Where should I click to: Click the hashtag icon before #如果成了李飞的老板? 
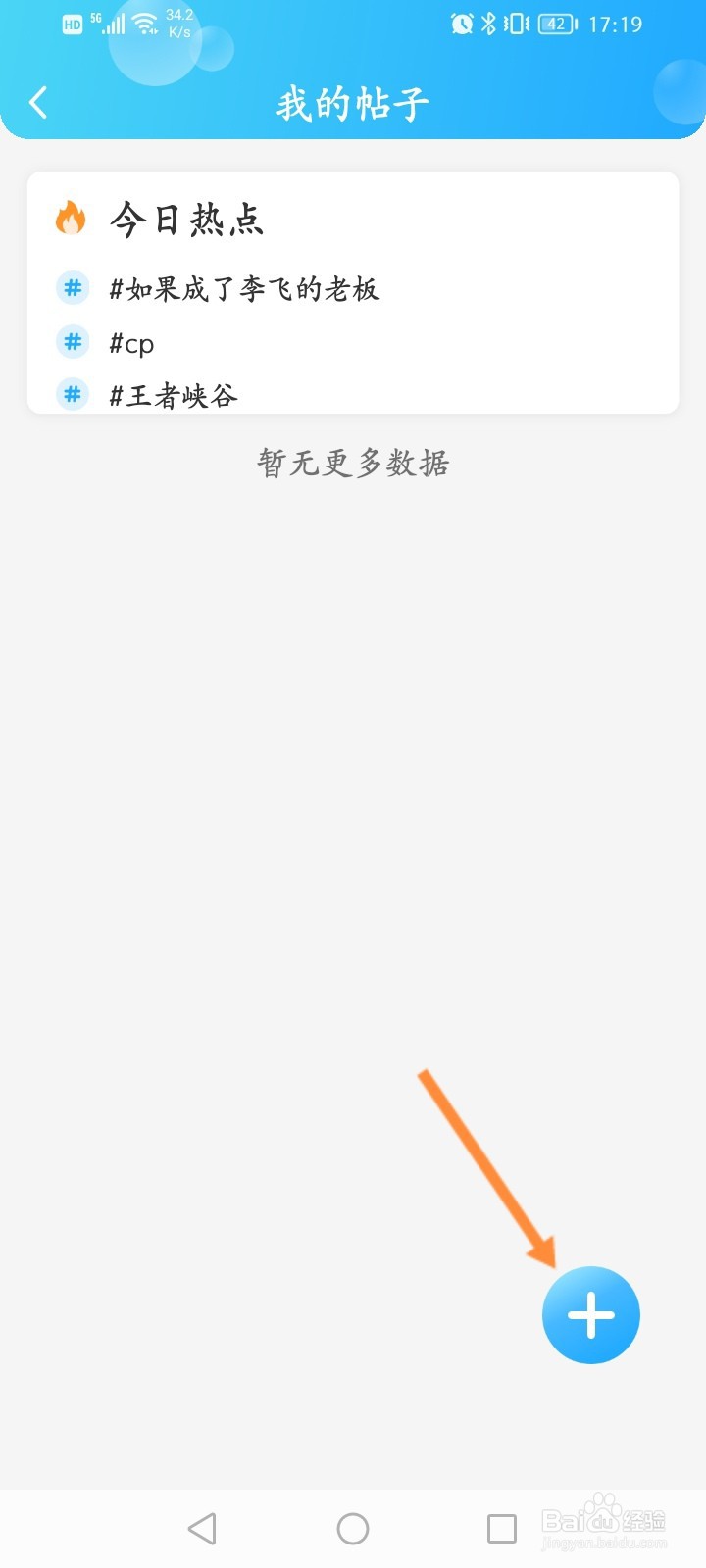click(71, 288)
